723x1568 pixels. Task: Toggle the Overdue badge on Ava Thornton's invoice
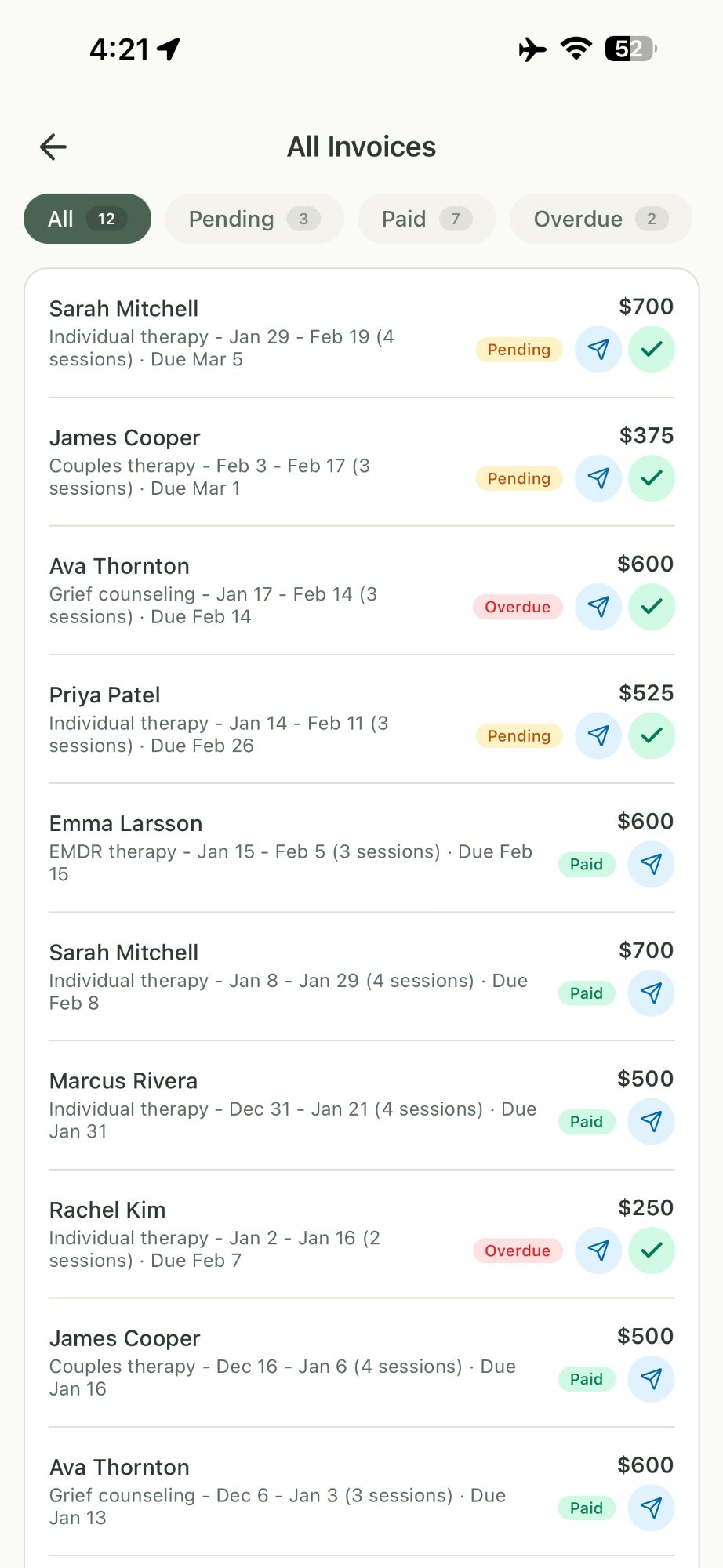tap(518, 607)
